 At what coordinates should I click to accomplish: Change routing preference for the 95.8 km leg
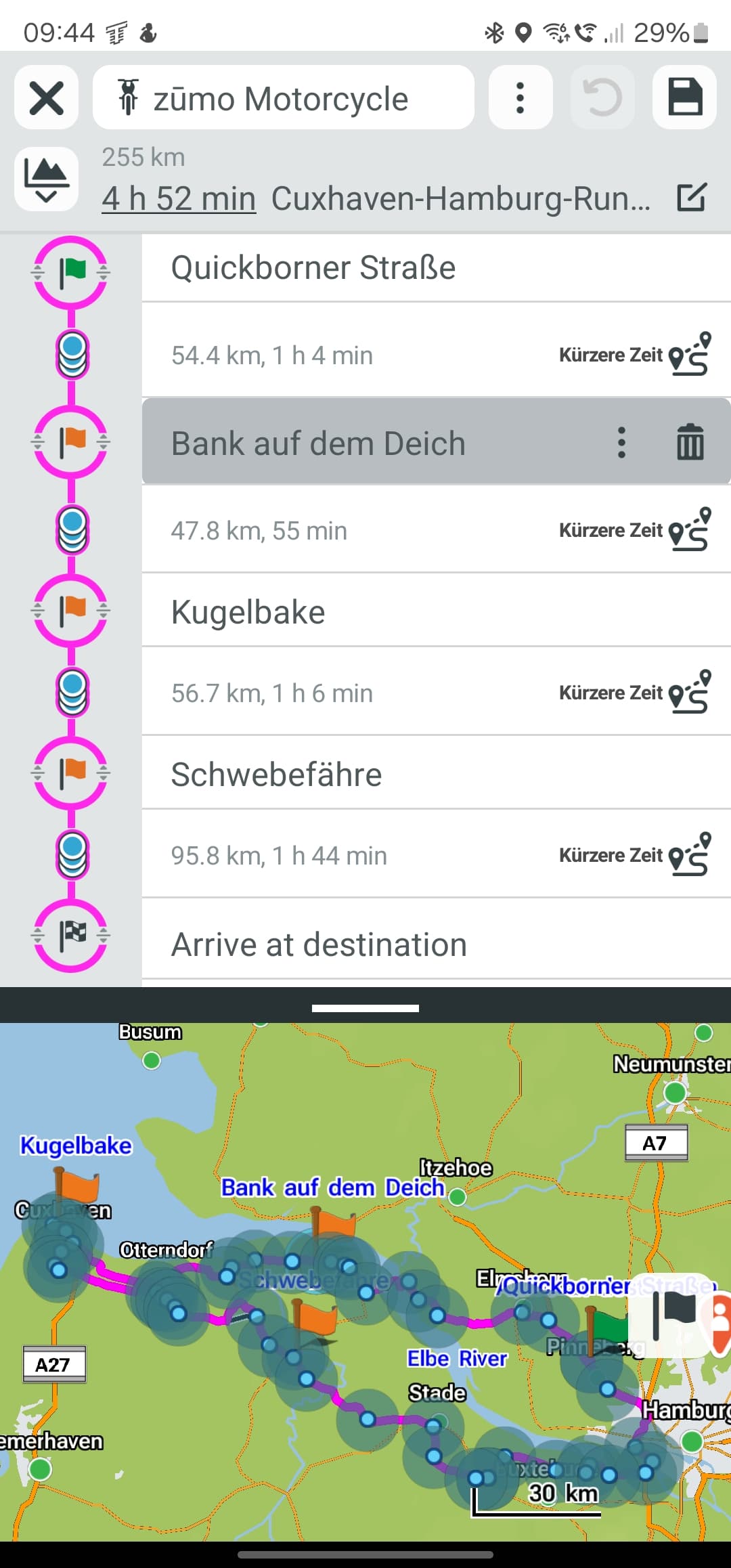(x=635, y=855)
